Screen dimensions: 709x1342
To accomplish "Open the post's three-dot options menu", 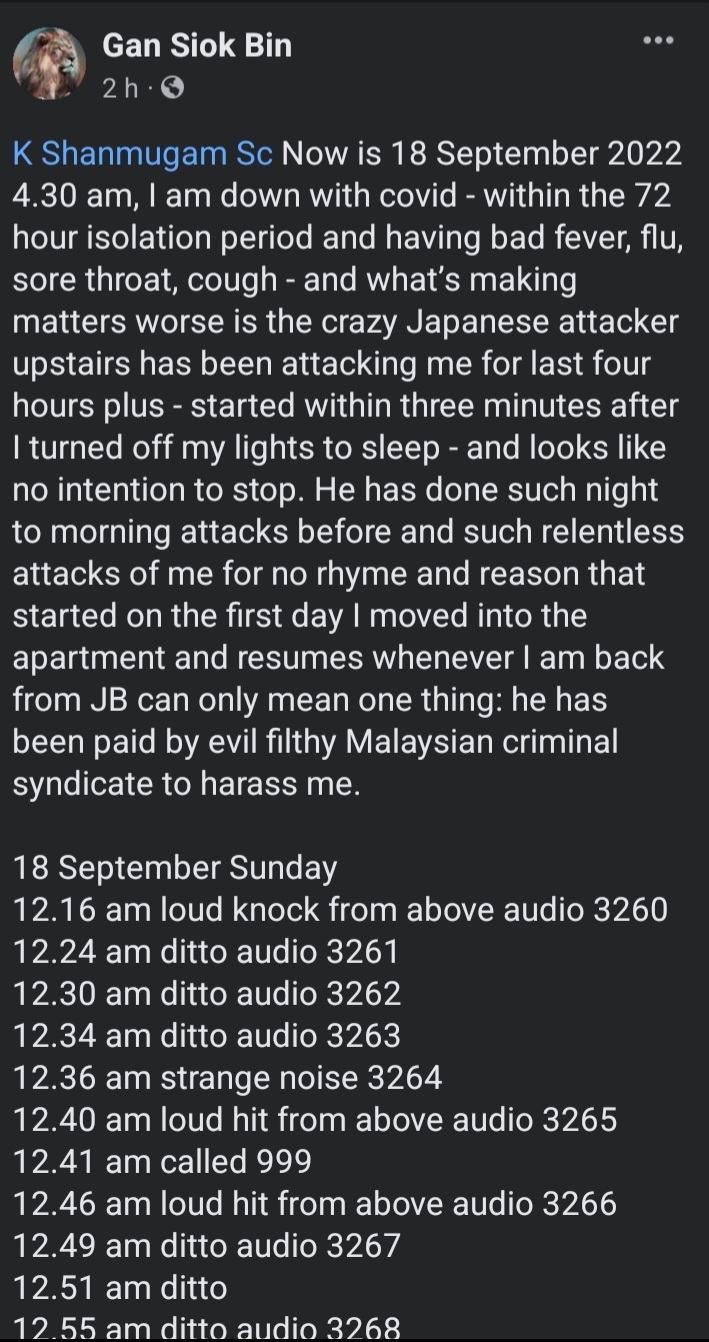I will click(657, 41).
